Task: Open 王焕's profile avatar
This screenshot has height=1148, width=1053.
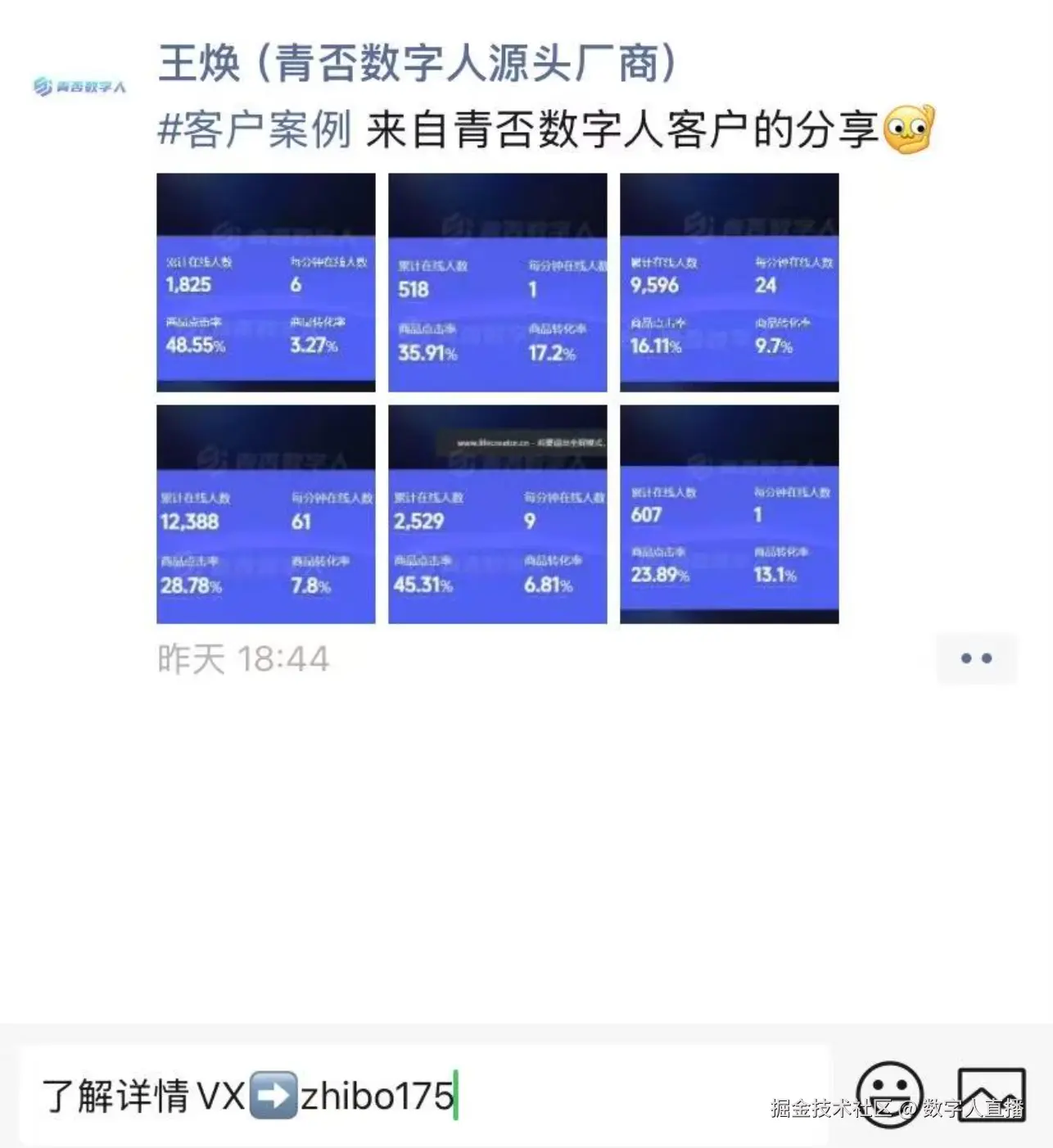Action: tap(79, 86)
